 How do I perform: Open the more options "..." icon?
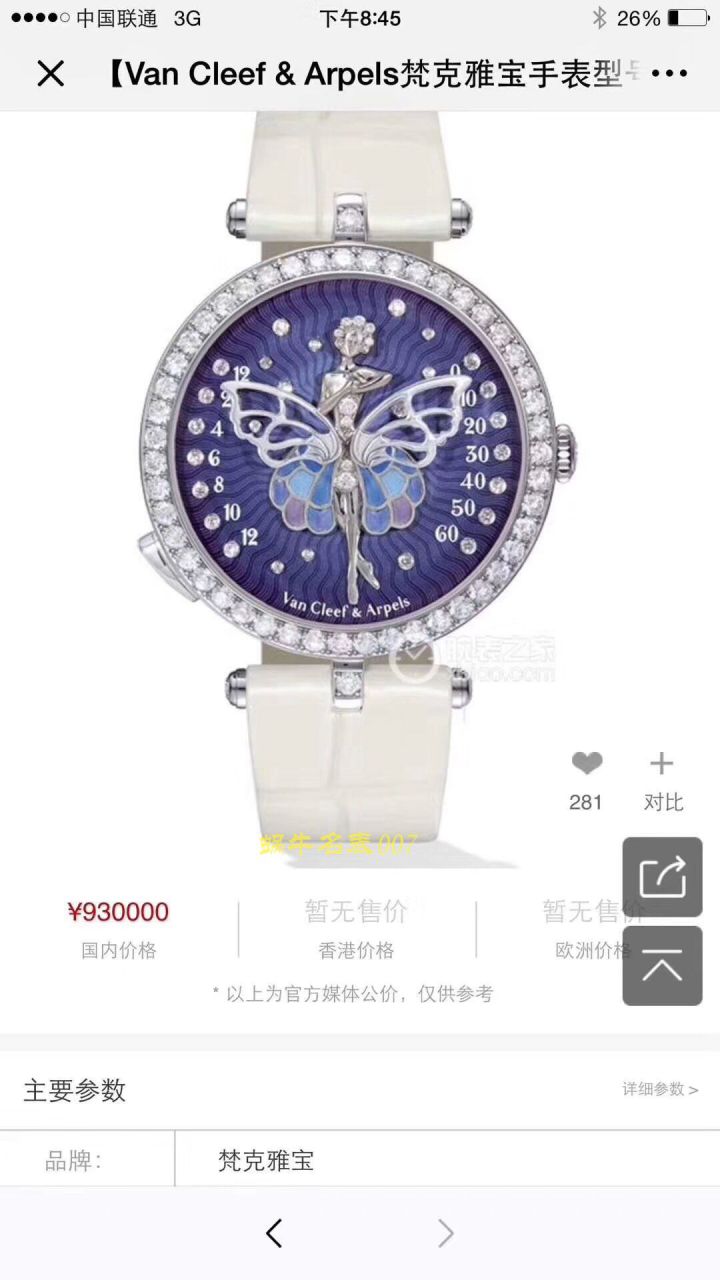pyautogui.click(x=670, y=73)
